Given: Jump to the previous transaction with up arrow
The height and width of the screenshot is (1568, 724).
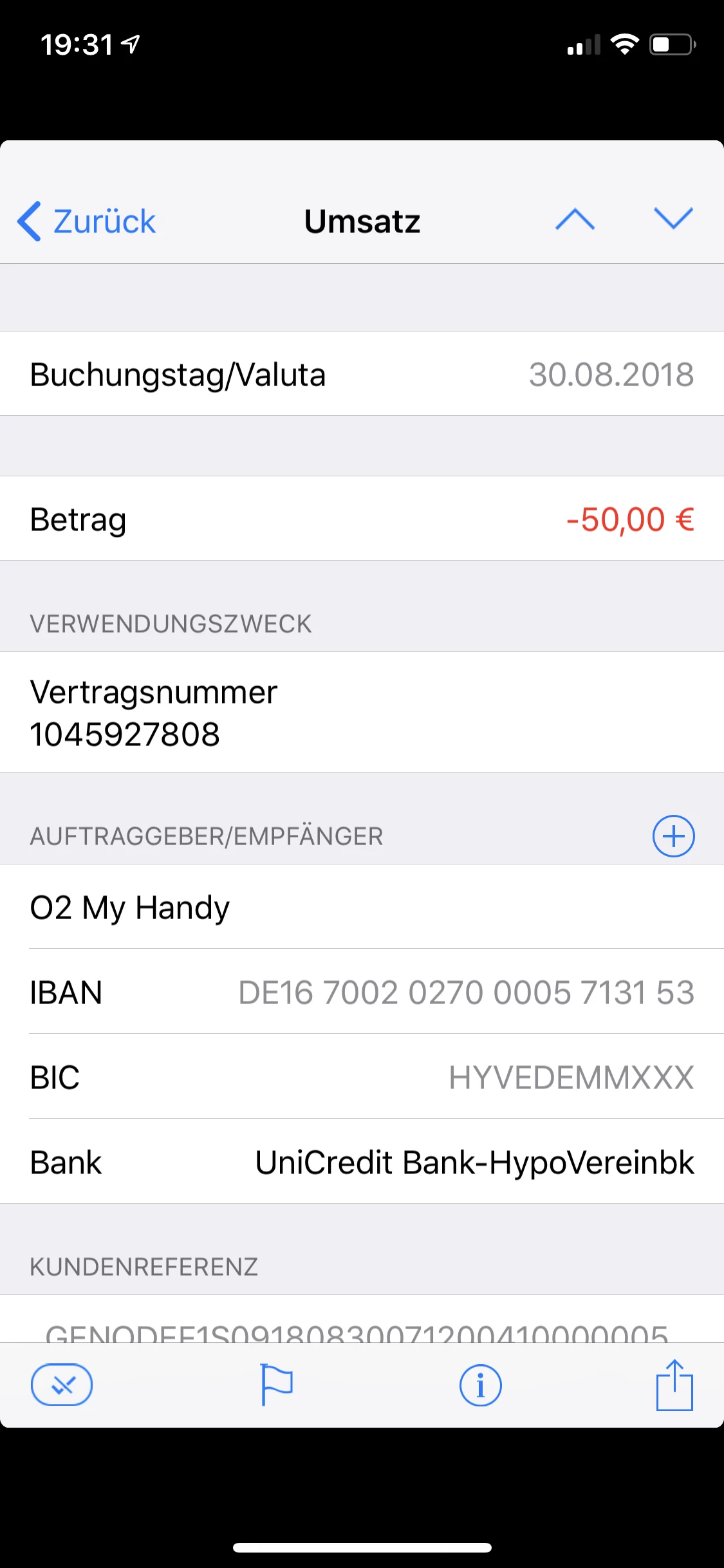Looking at the screenshot, I should pyautogui.click(x=575, y=219).
